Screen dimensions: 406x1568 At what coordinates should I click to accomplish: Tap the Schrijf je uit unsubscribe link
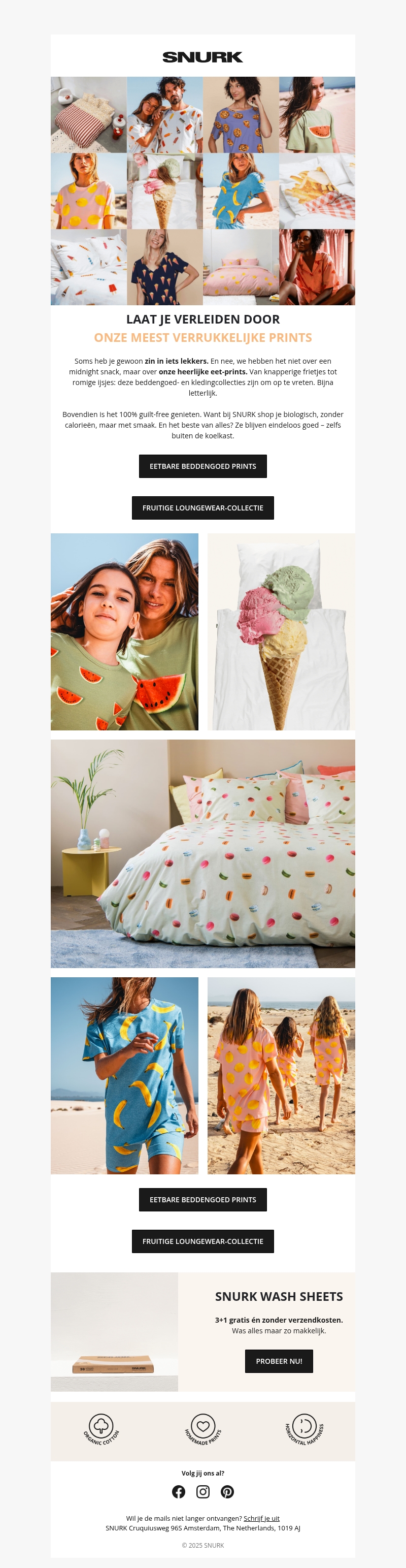tap(261, 1518)
